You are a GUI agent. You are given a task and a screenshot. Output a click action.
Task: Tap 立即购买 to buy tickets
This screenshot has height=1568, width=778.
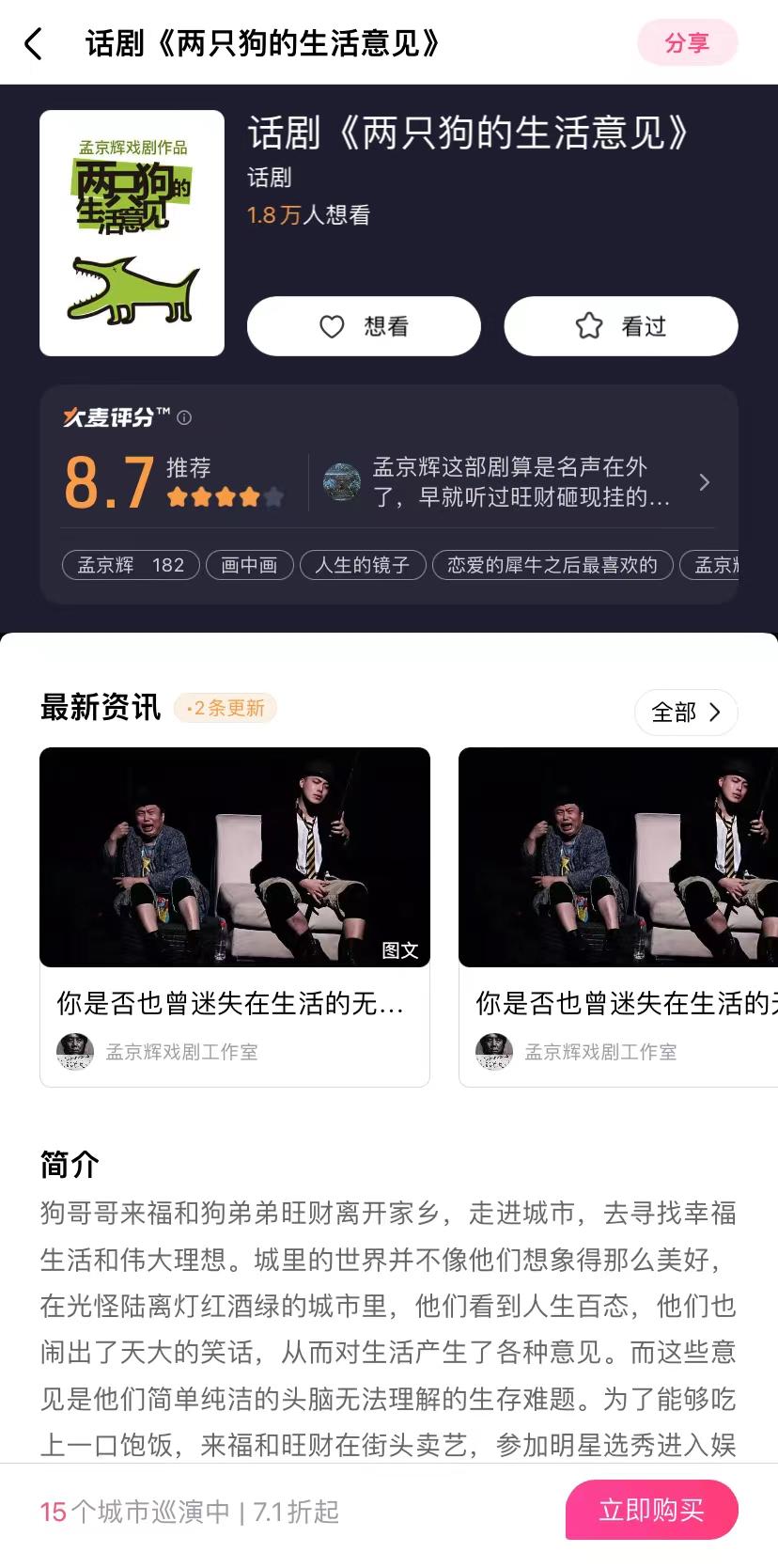click(x=652, y=1510)
